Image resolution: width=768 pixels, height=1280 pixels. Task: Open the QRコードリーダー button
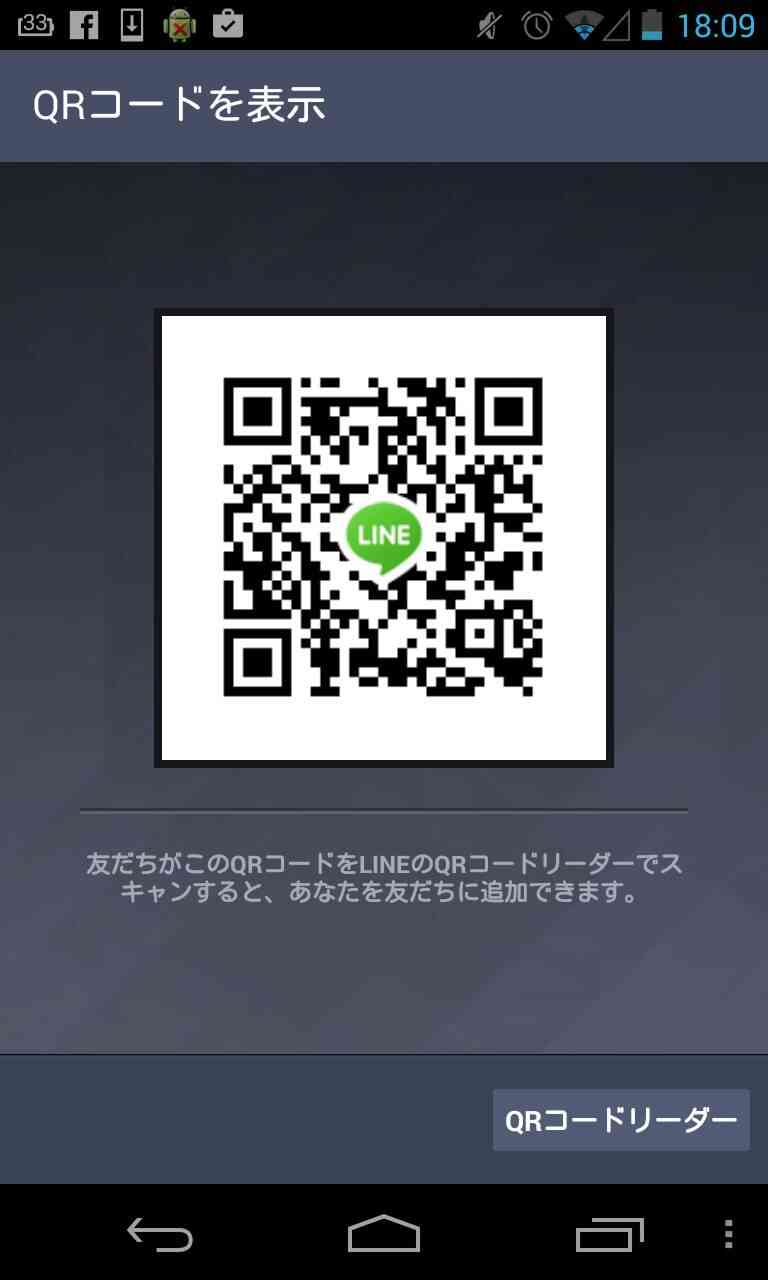621,1120
